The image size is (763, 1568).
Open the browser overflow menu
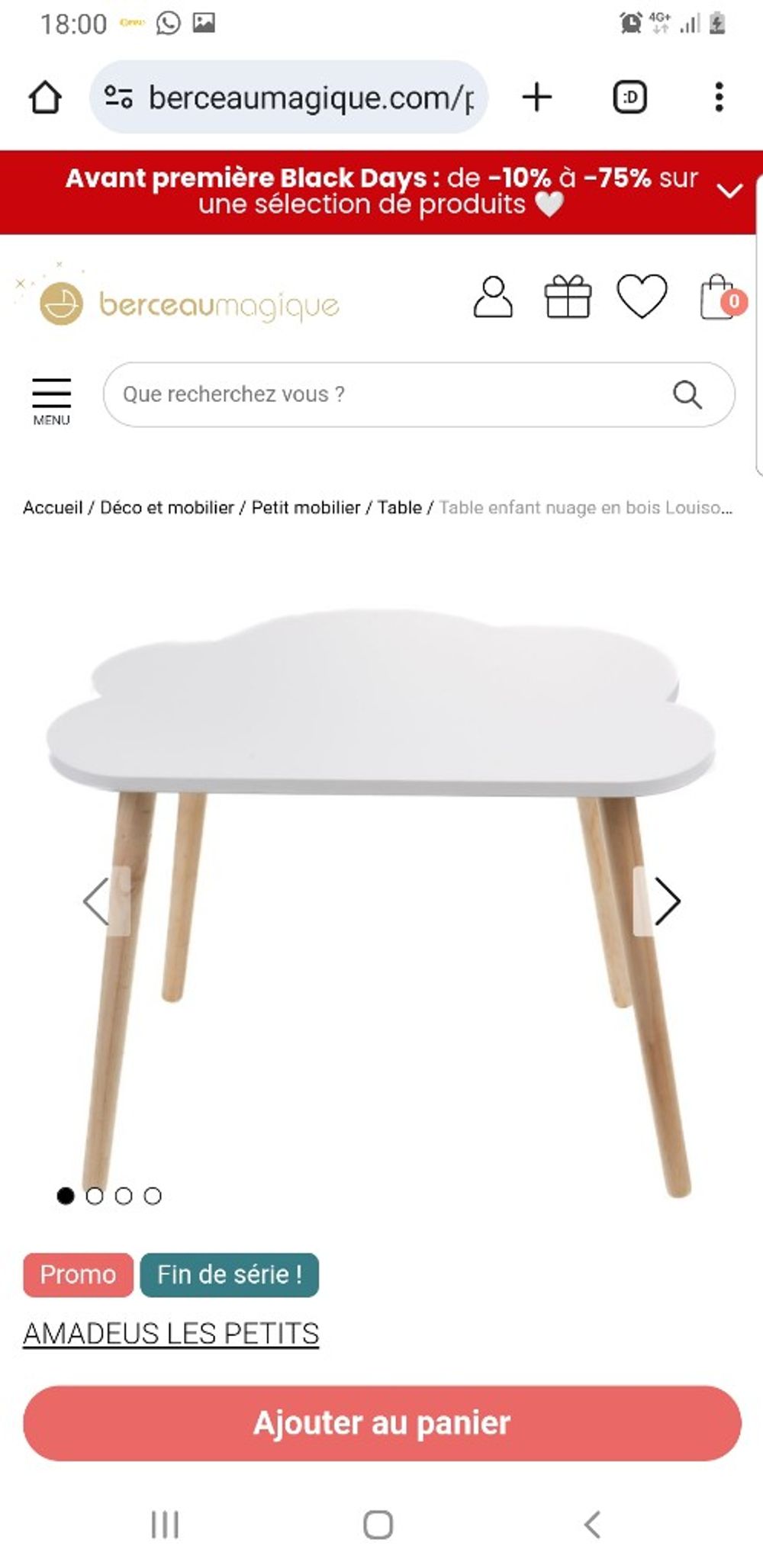point(718,98)
